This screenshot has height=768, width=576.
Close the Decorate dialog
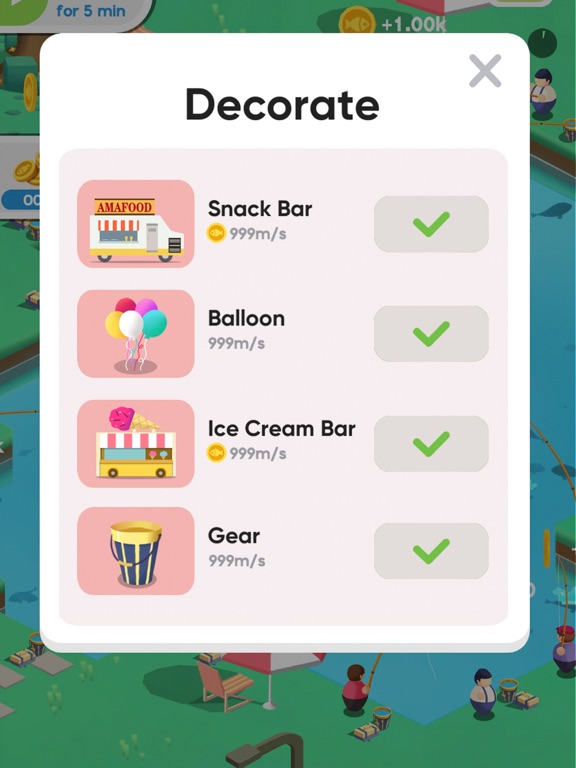pyautogui.click(x=485, y=71)
